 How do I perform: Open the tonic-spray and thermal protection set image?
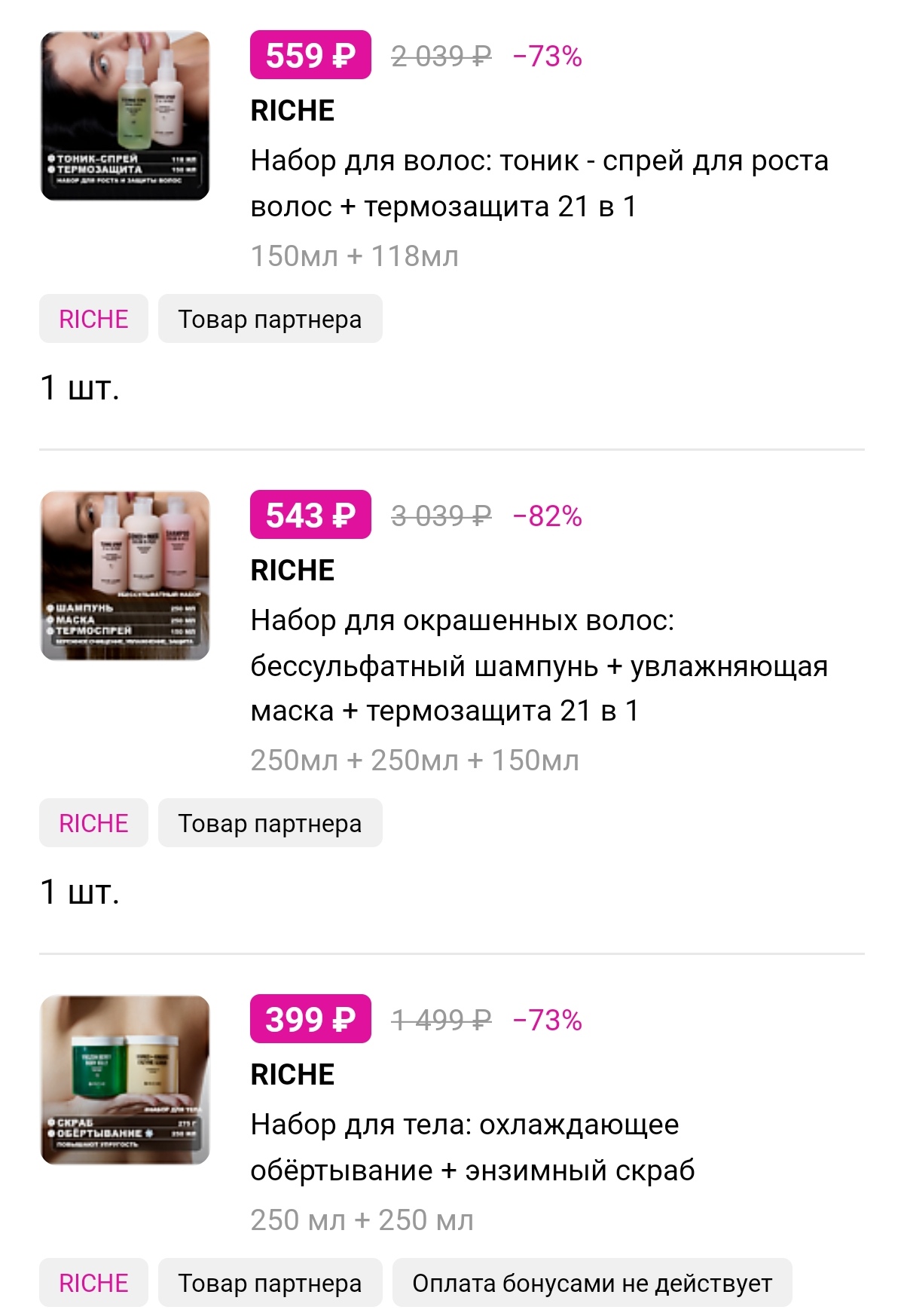(x=125, y=115)
